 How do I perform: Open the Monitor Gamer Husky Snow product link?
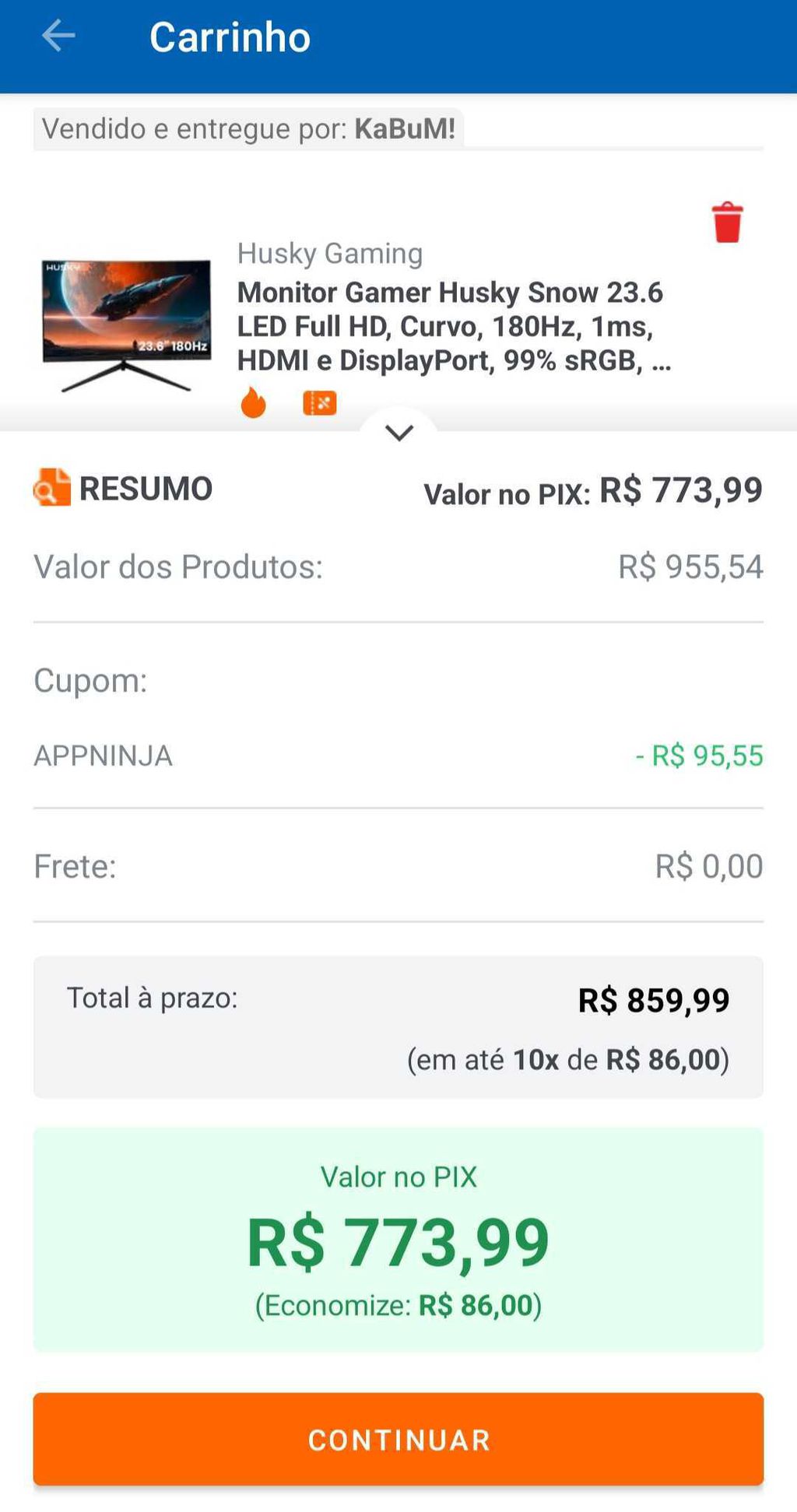coord(451,327)
